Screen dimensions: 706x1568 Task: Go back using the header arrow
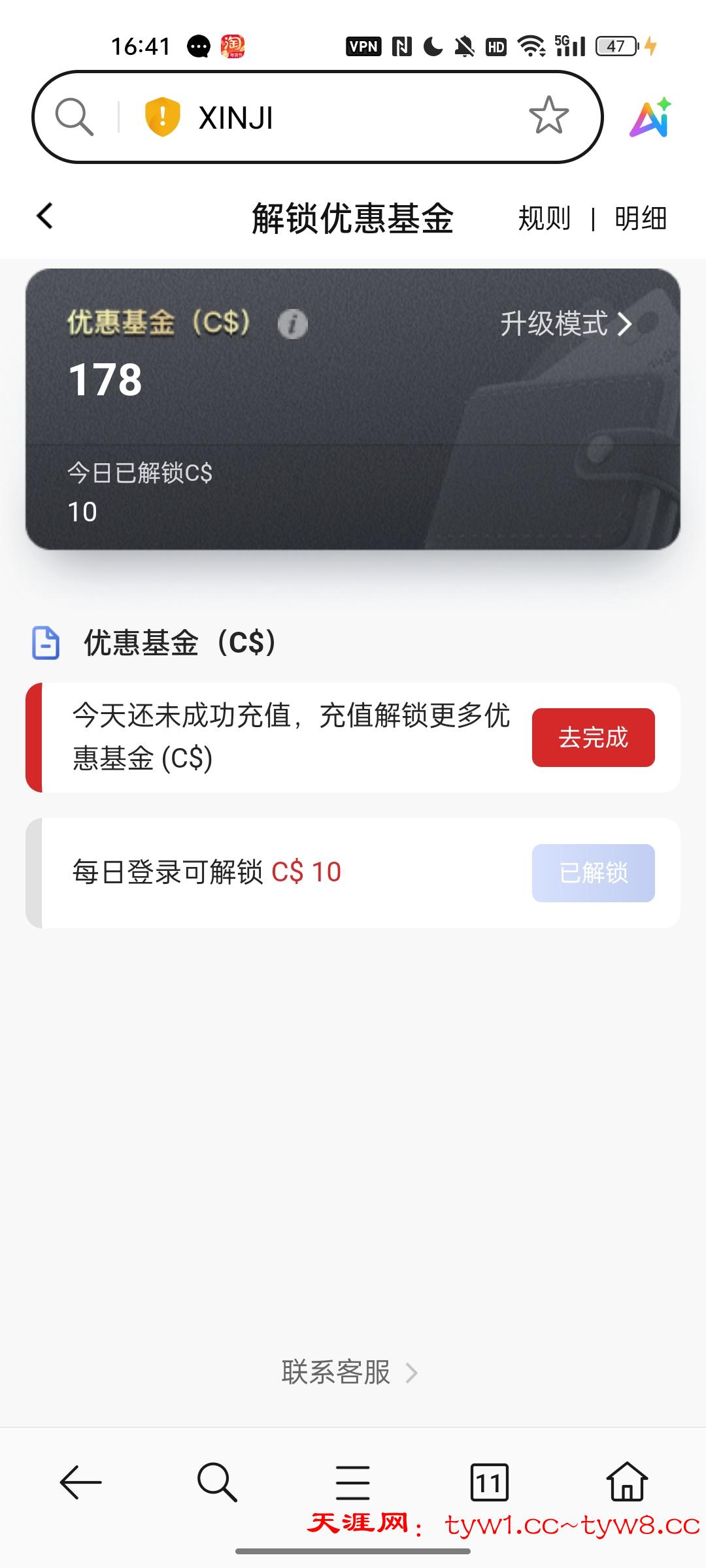44,216
